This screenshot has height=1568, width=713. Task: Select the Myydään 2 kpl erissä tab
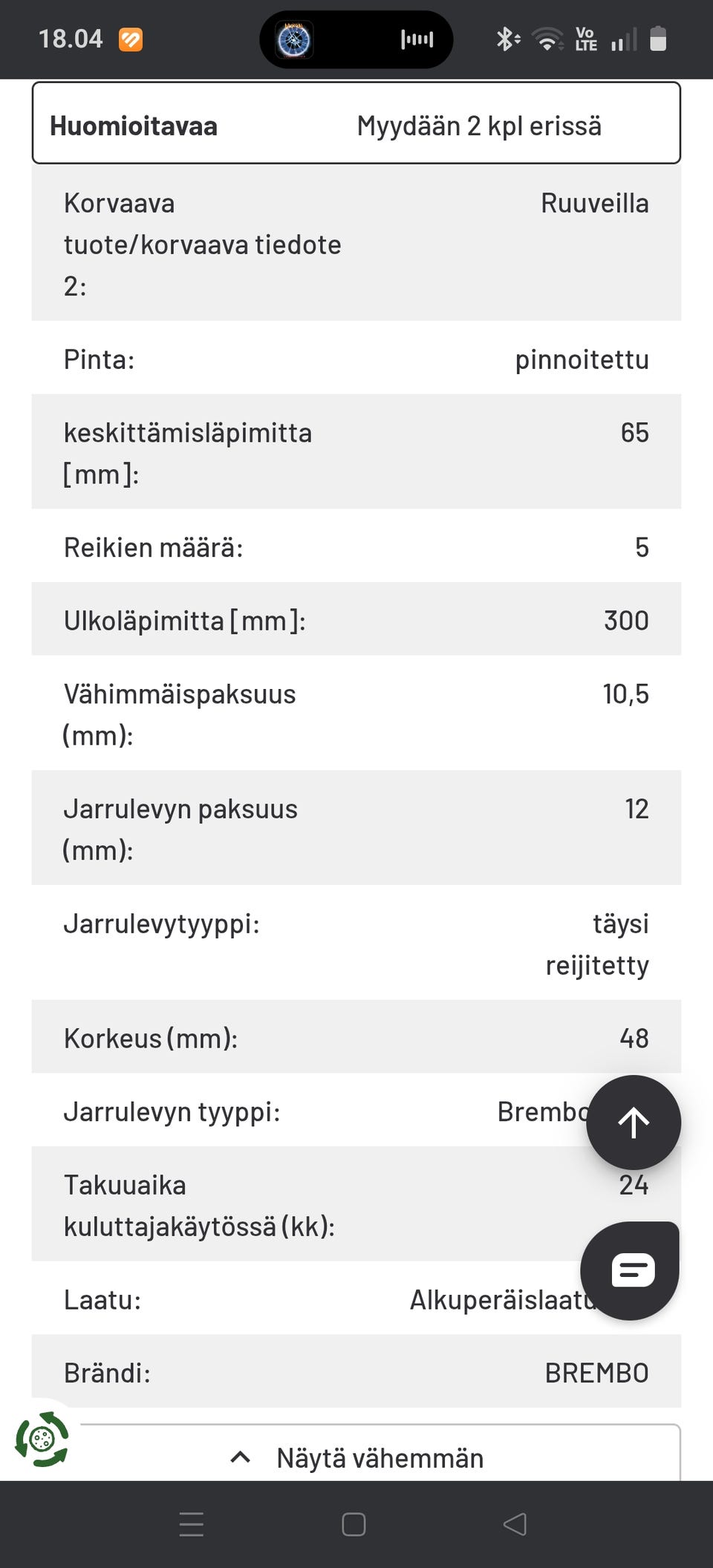tap(479, 124)
